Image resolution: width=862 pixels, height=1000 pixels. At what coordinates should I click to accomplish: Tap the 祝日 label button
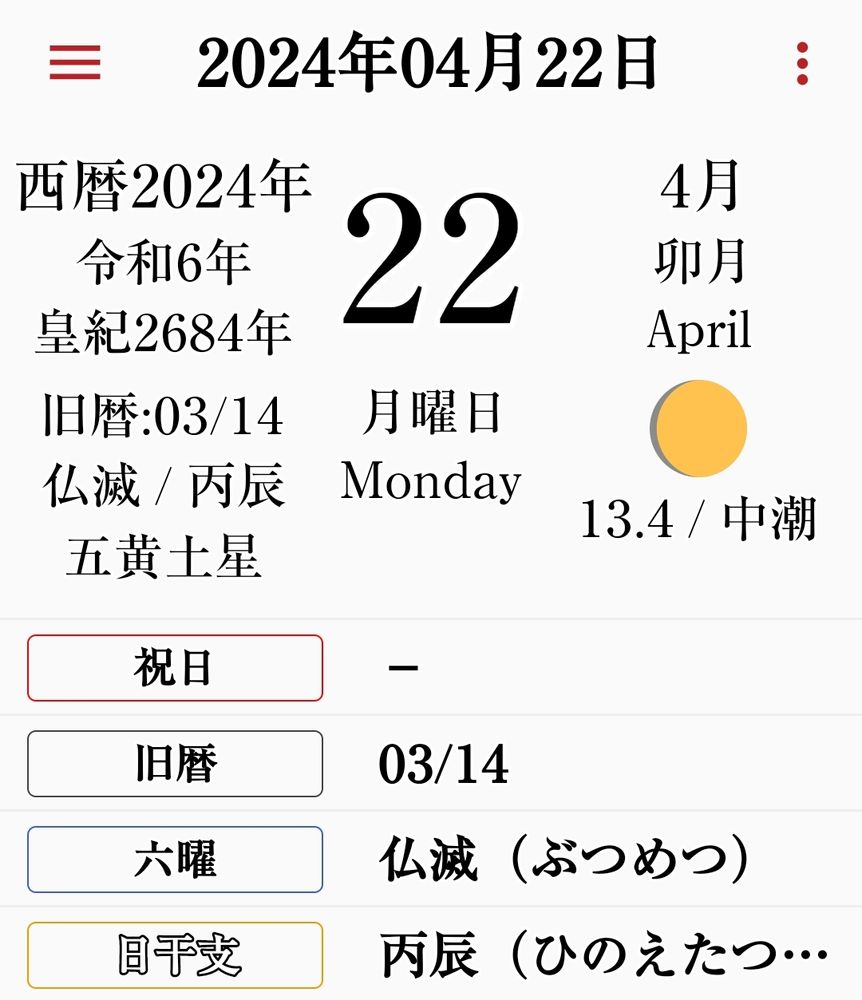tap(175, 668)
